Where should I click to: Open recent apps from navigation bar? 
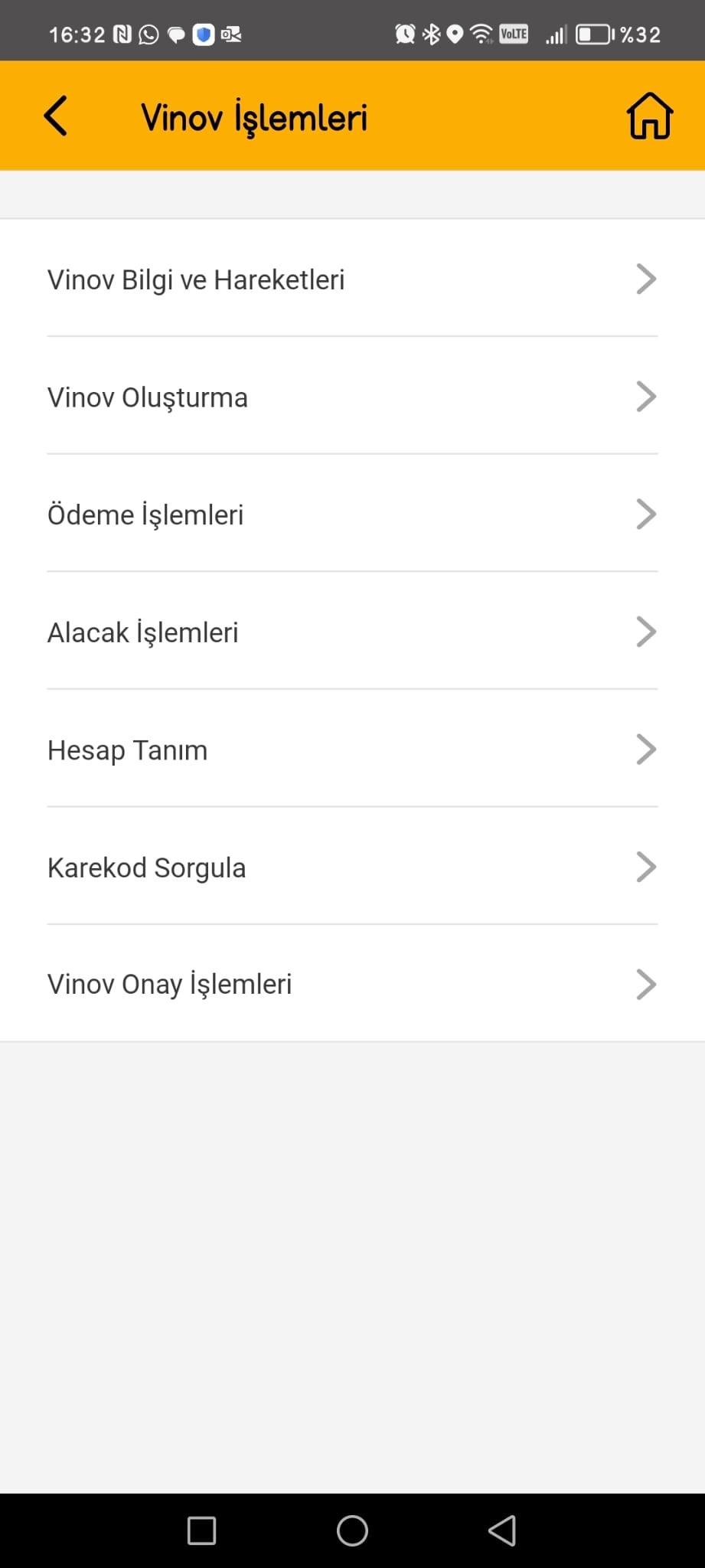pos(201,1531)
